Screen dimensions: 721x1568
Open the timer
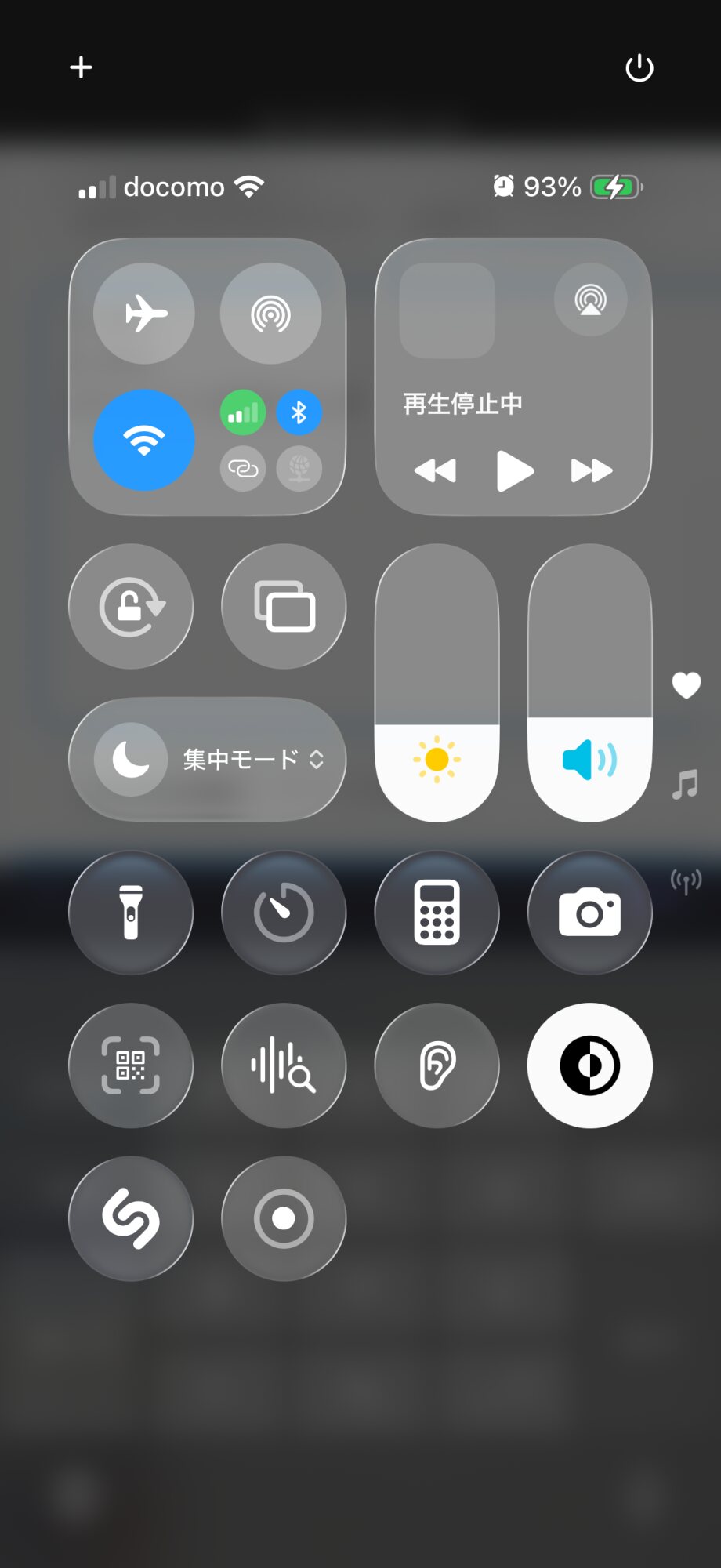[284, 913]
